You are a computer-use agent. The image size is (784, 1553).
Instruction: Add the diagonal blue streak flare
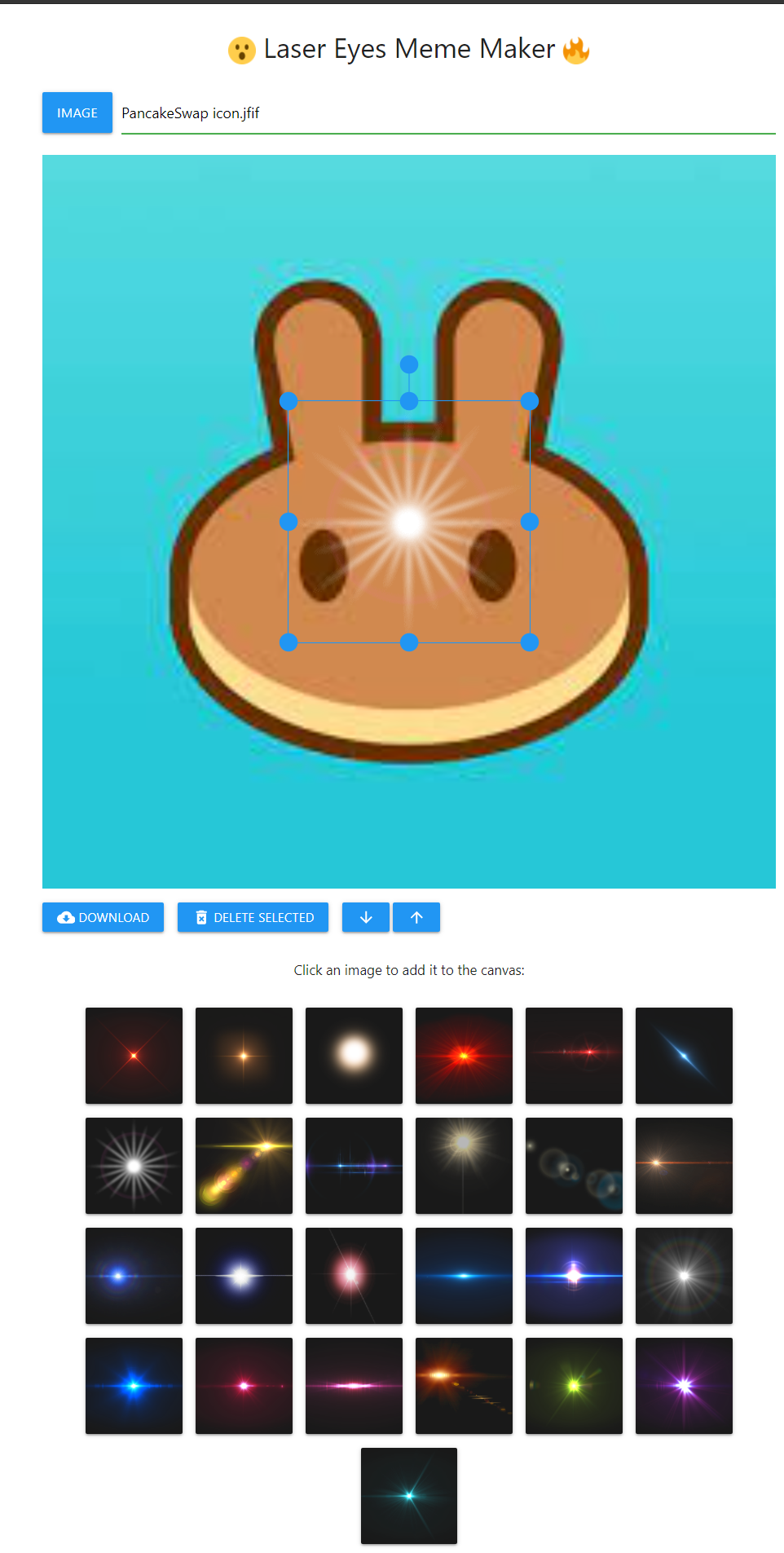[684, 1056]
